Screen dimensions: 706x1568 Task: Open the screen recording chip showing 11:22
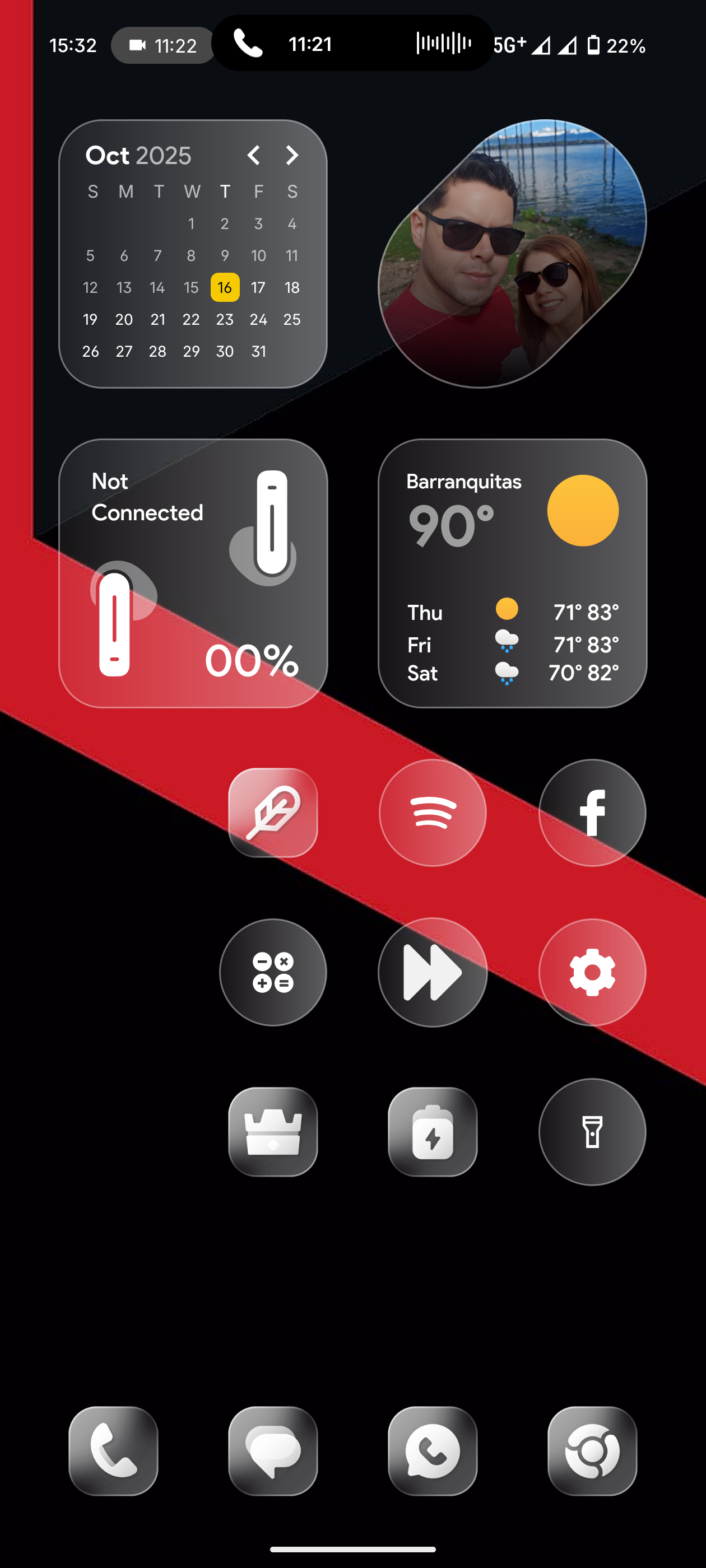[x=163, y=46]
